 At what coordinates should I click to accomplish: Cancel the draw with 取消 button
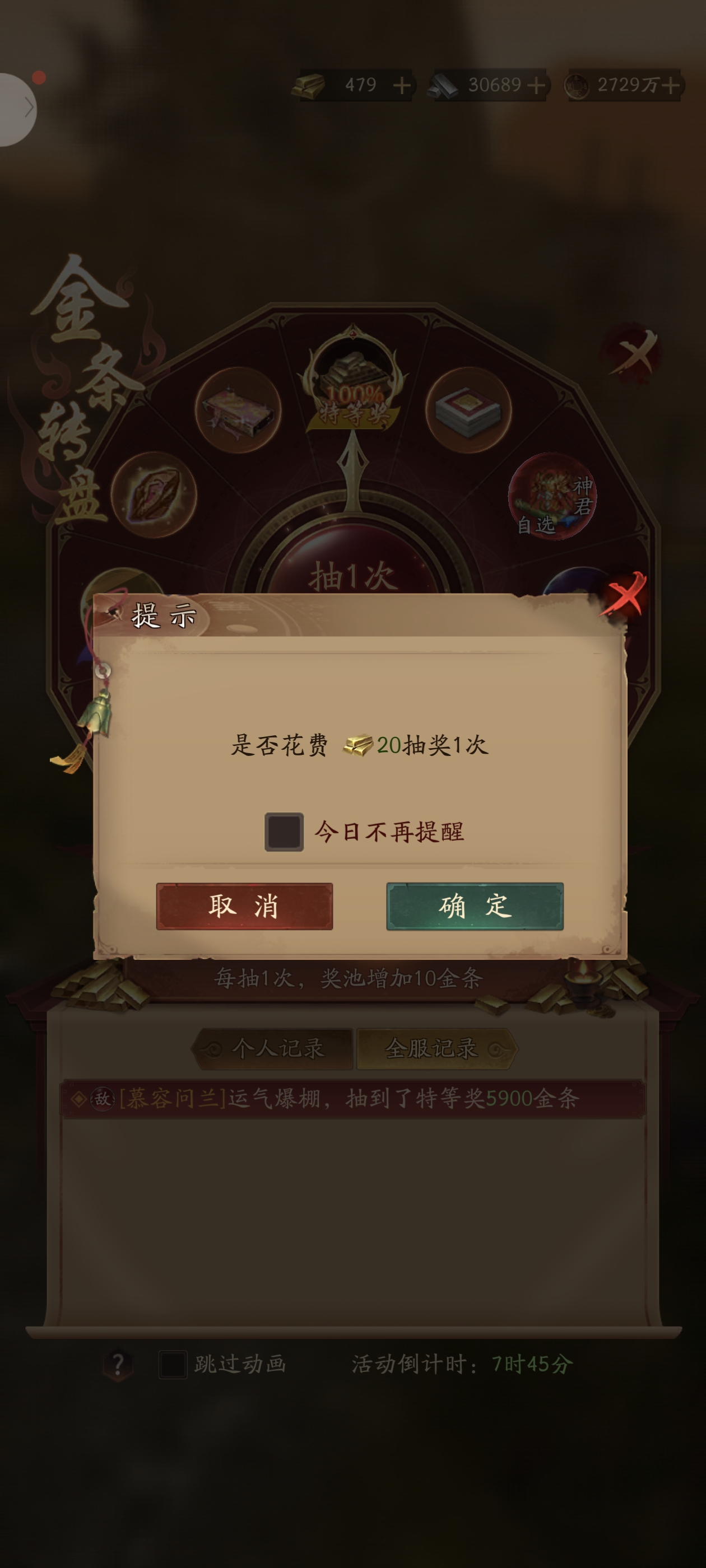(244, 906)
